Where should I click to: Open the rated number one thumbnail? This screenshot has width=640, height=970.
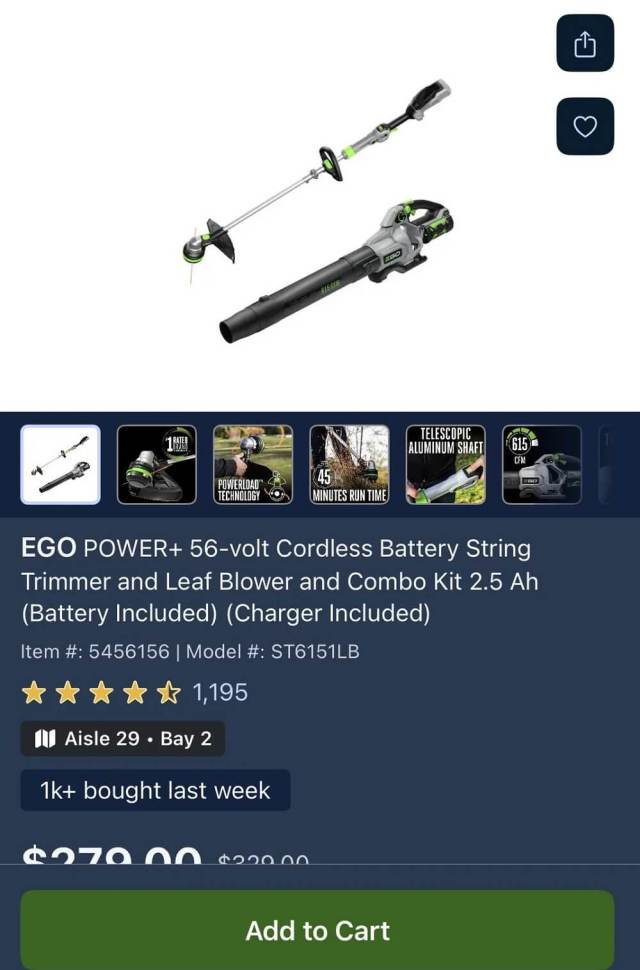pos(157,465)
